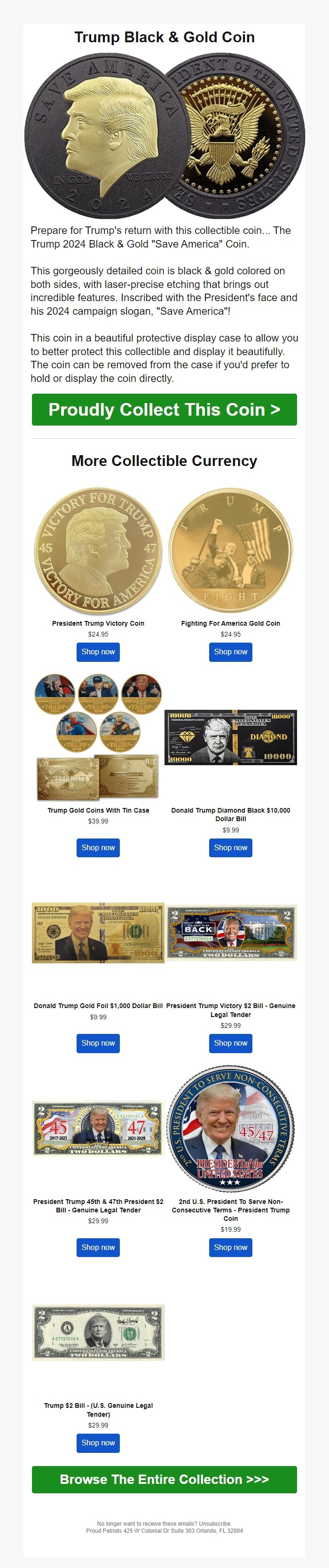Shop now for Non-Consecutive Terms President Trump Coin
This screenshot has height=1568, width=329.
point(230,1248)
